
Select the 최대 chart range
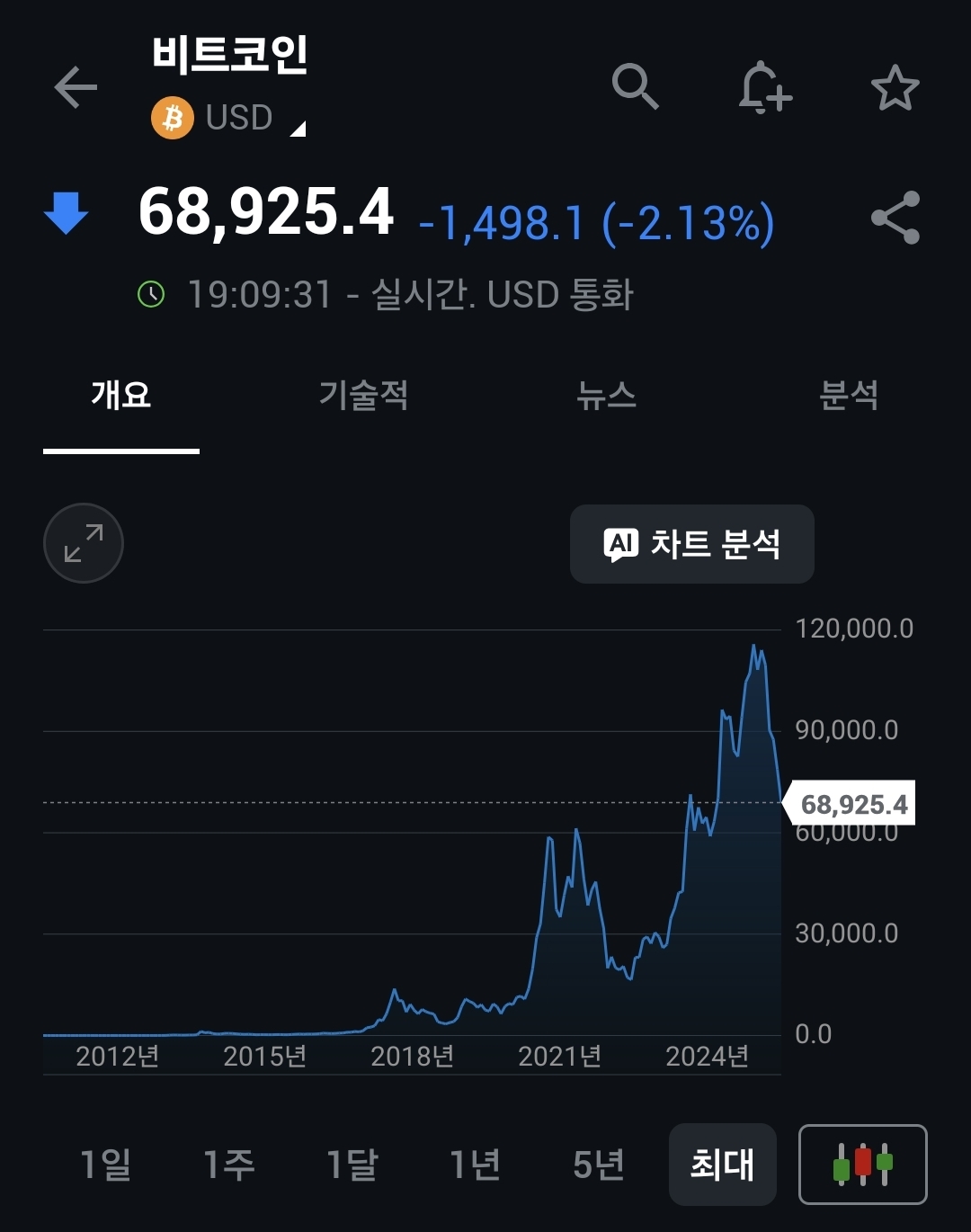tap(722, 1165)
